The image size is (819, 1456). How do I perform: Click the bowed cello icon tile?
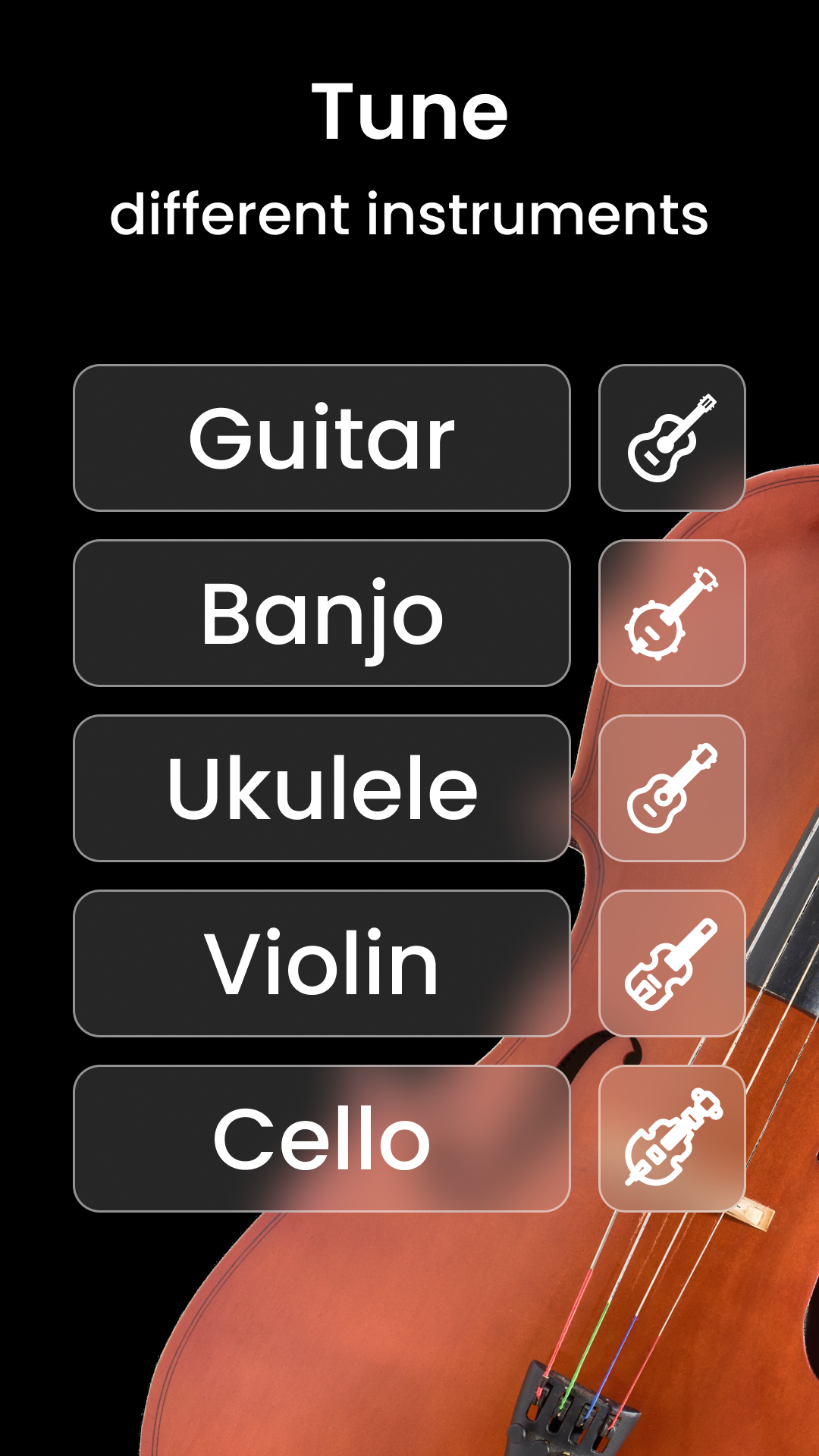pos(672,1137)
